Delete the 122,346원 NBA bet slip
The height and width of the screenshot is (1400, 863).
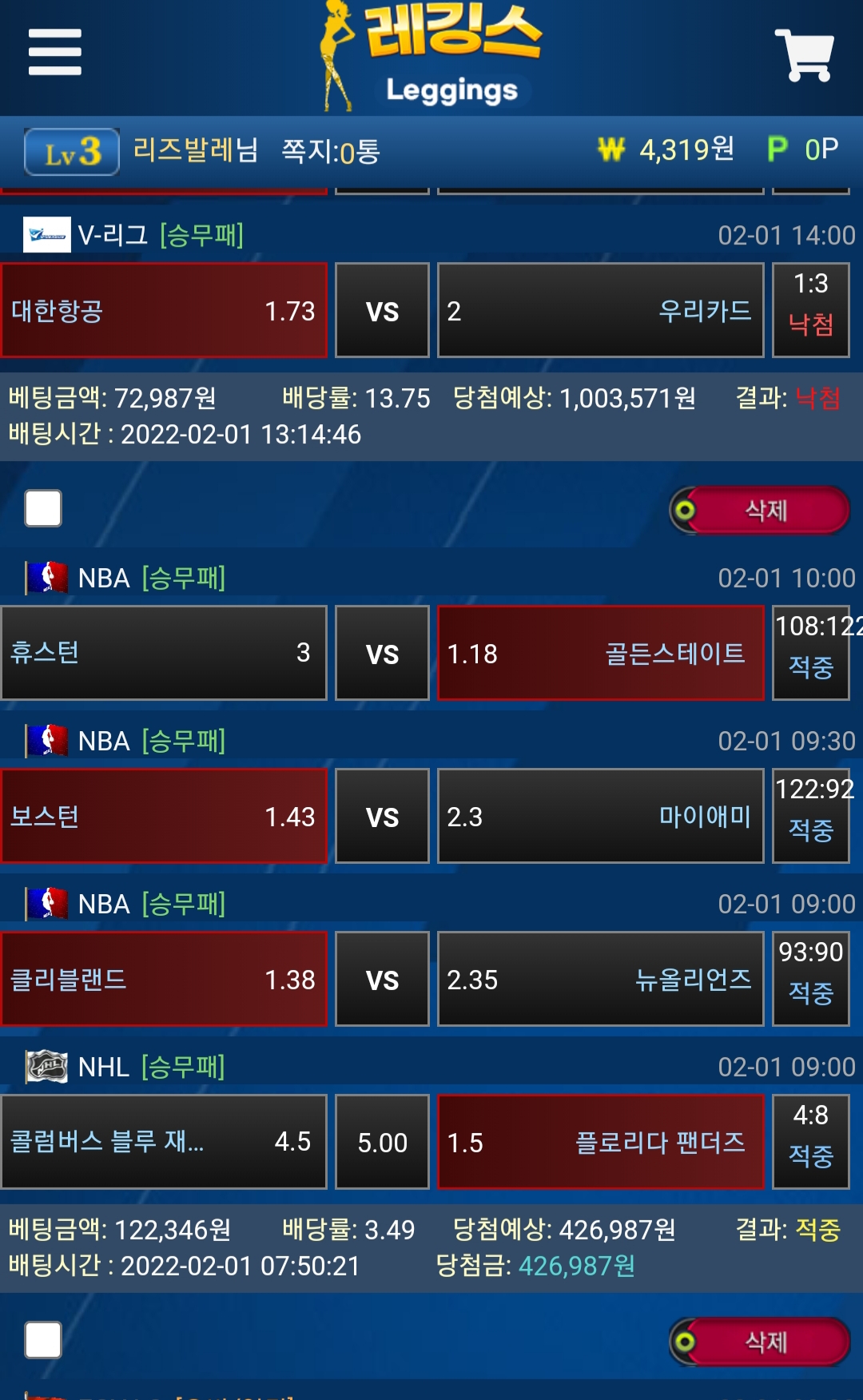tap(760, 1342)
